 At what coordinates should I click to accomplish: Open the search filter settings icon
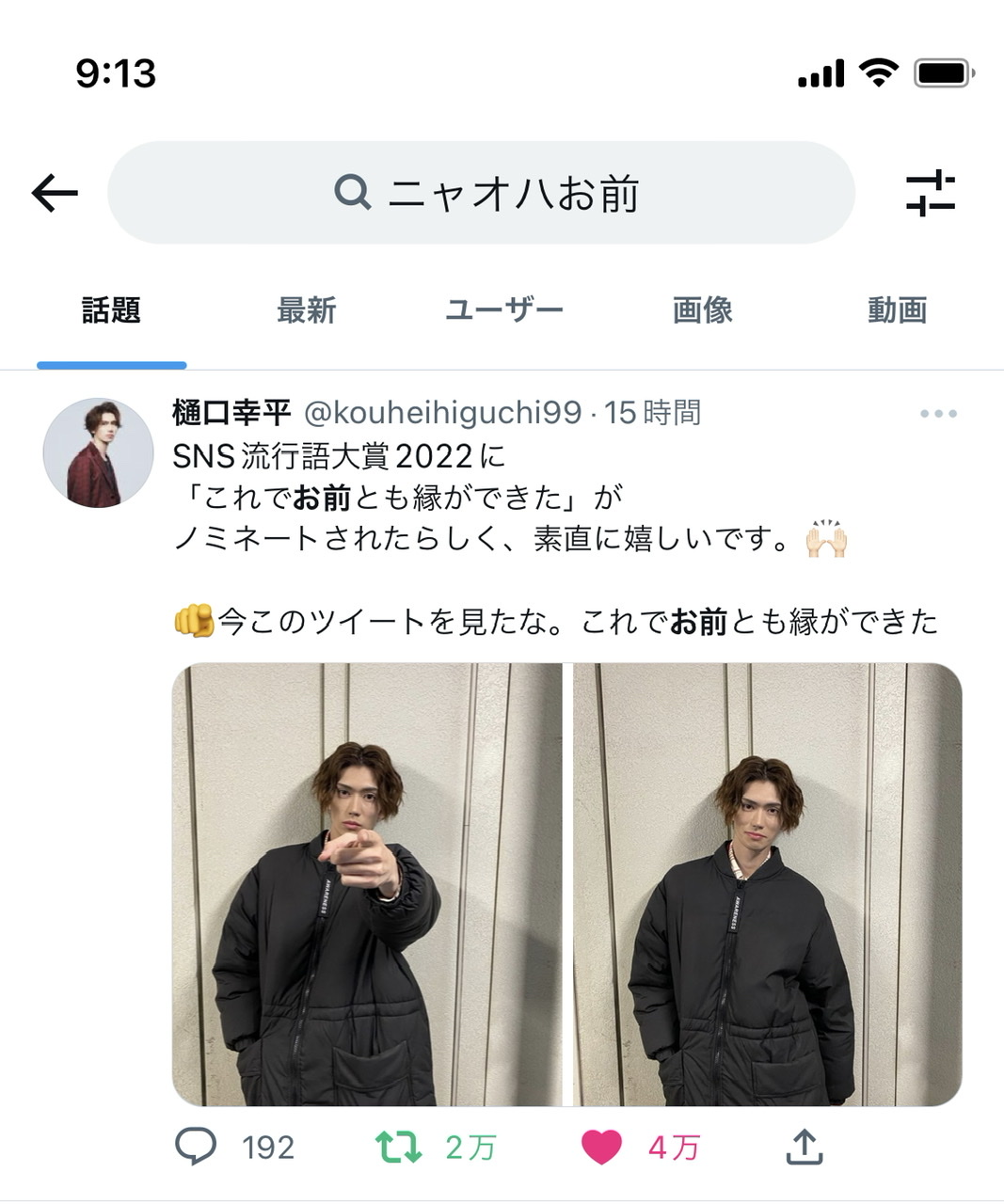pos(931,194)
